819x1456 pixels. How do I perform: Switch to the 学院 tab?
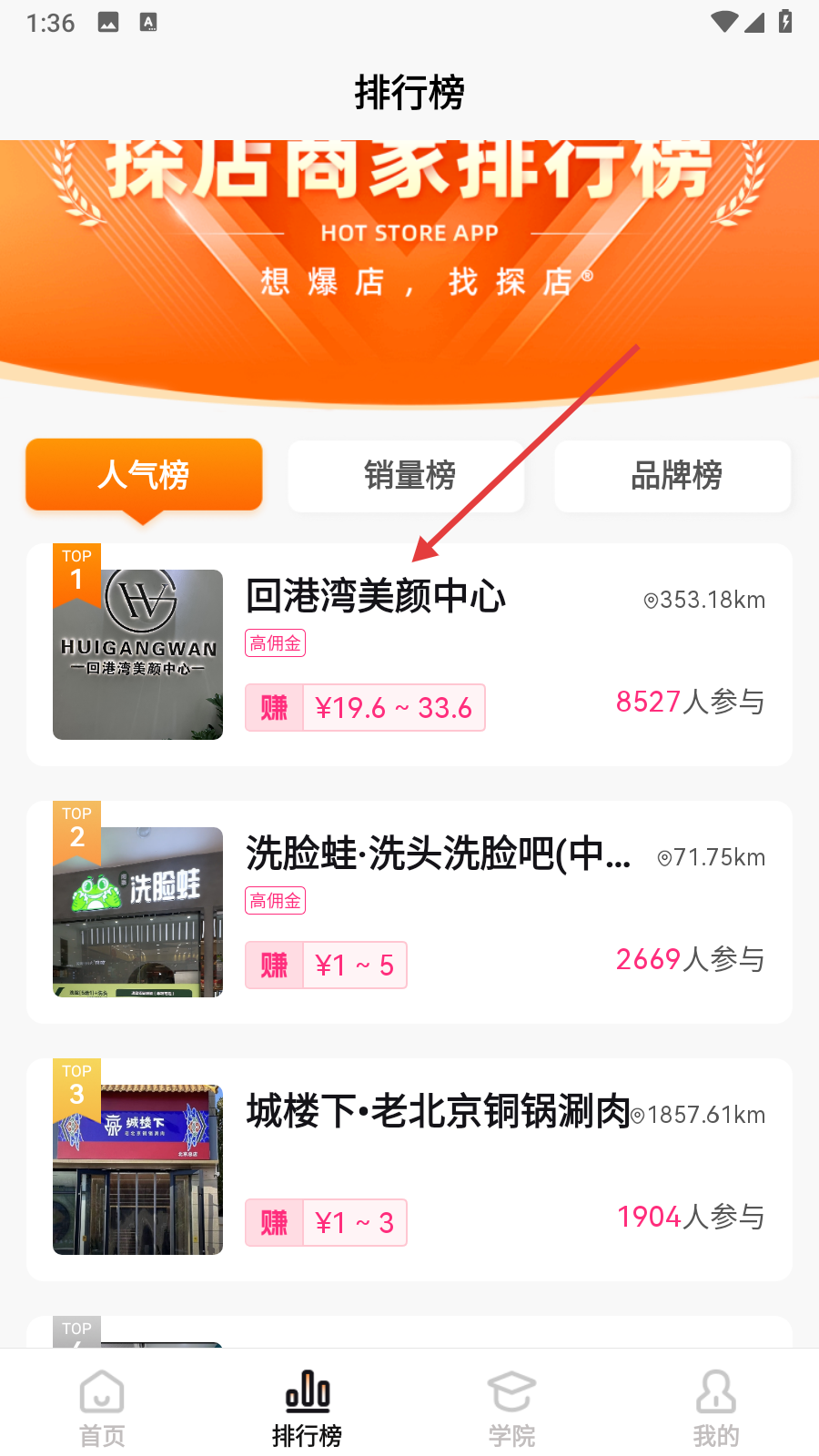pos(511,1408)
